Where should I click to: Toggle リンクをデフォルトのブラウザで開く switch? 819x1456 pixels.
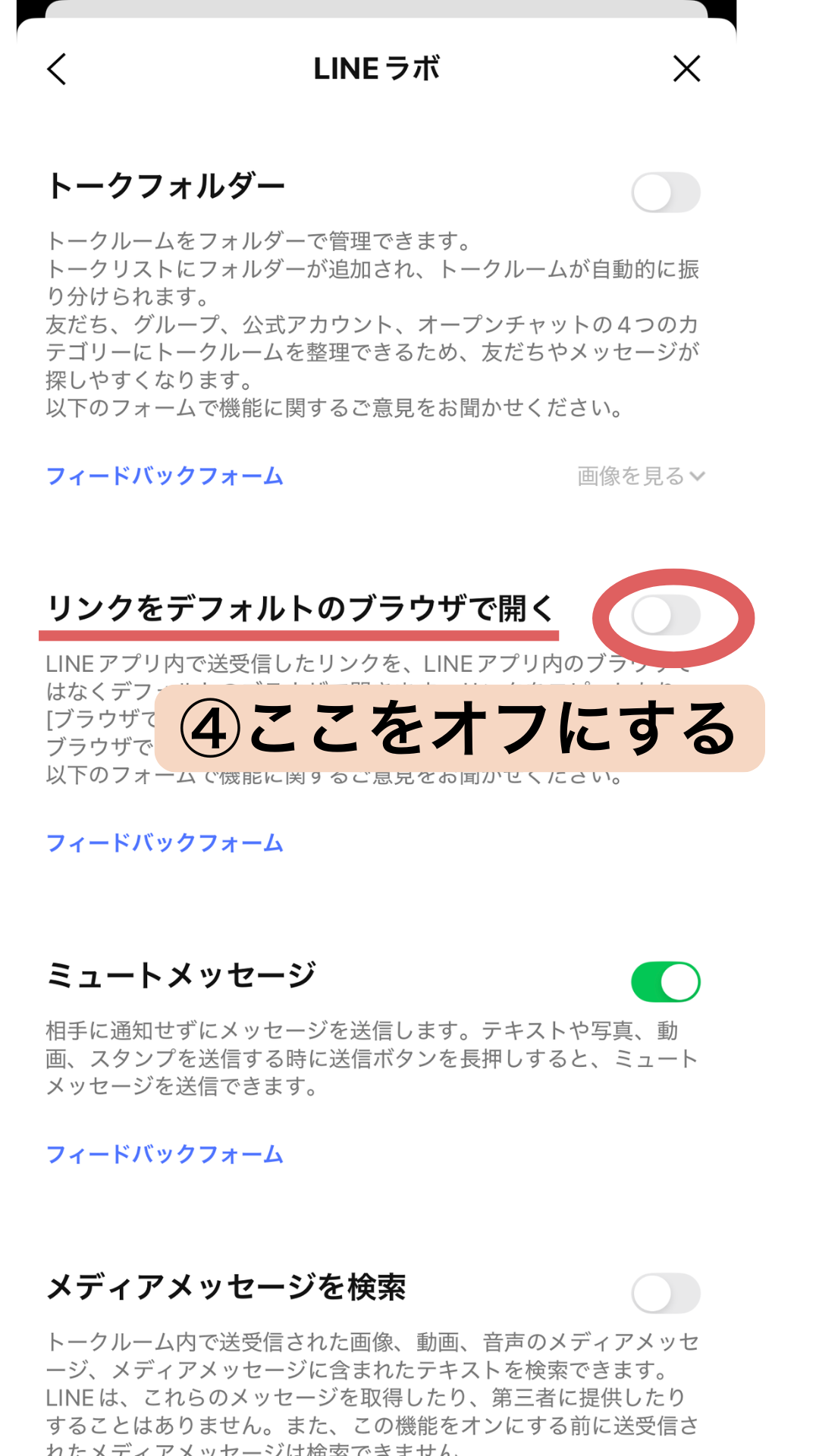click(x=665, y=615)
